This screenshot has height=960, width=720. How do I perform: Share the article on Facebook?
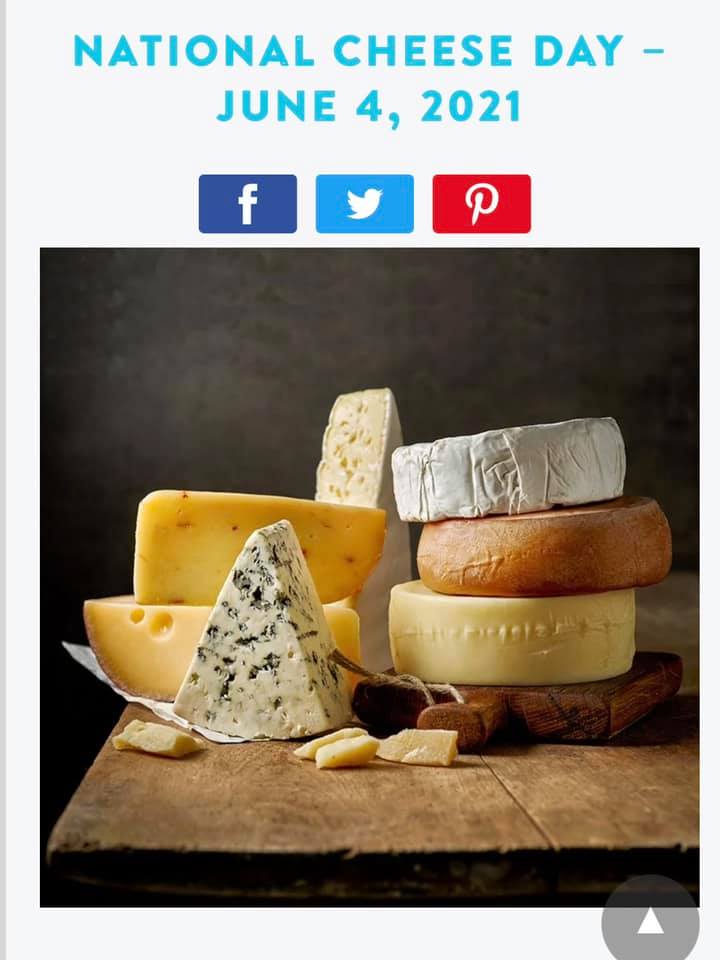(x=247, y=204)
